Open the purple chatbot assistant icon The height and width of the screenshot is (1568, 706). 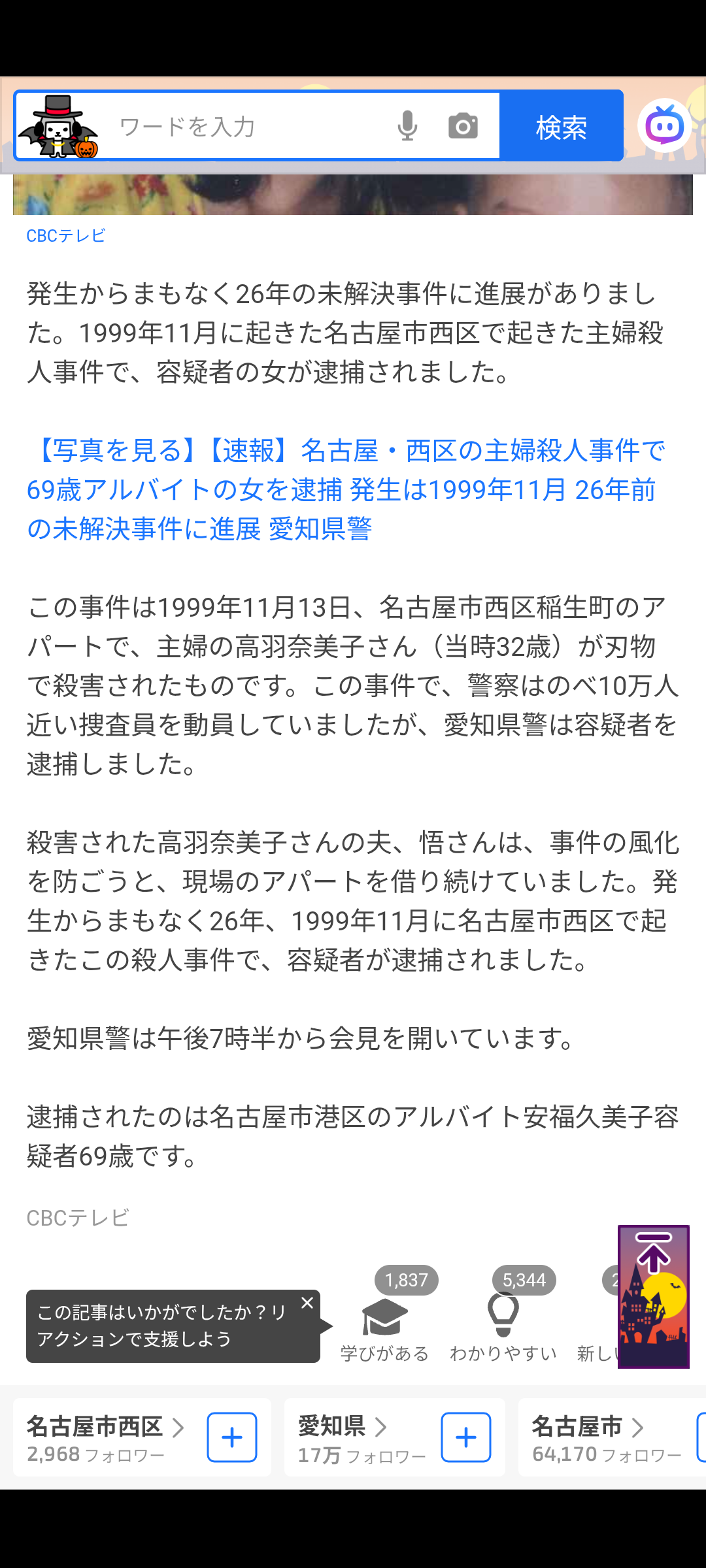[x=665, y=126]
